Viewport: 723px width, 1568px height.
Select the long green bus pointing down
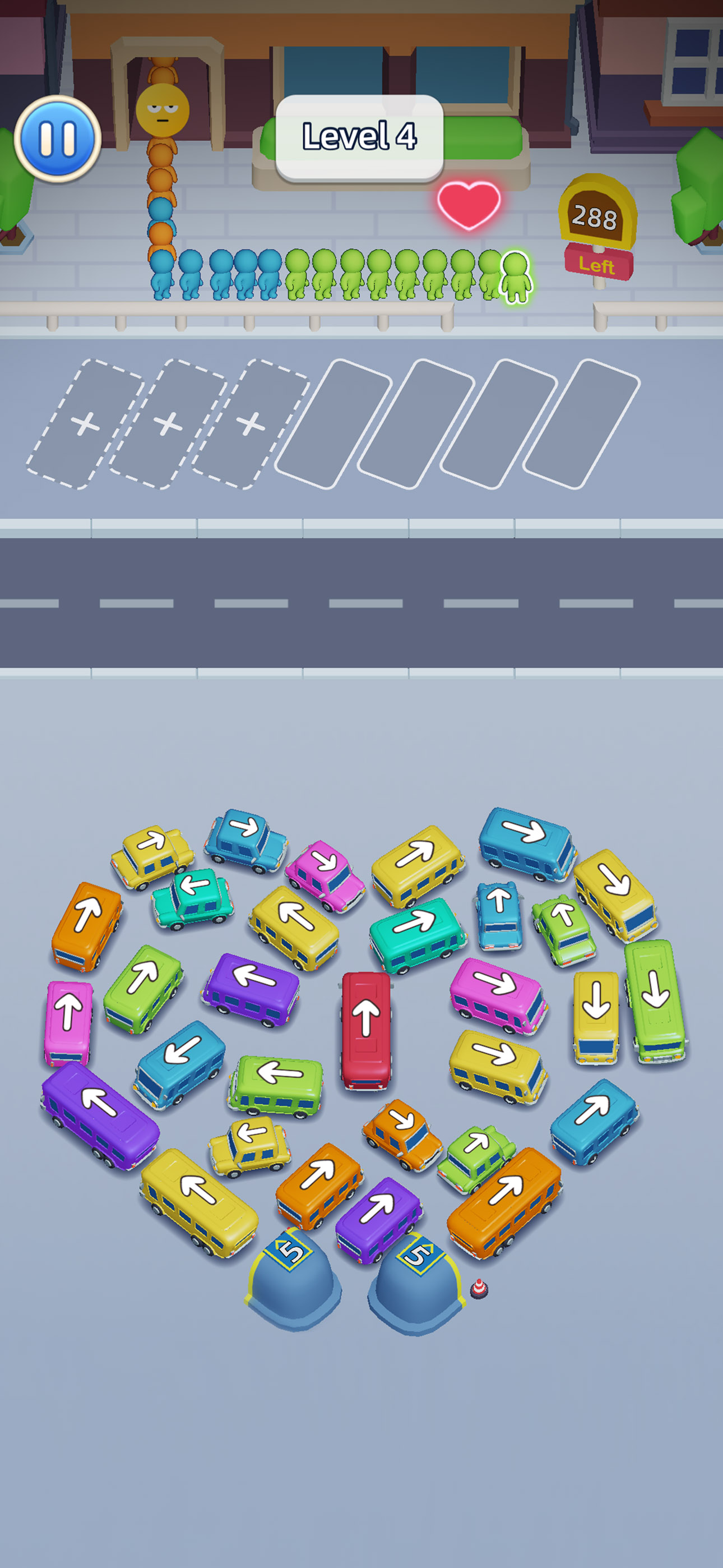655,1000
